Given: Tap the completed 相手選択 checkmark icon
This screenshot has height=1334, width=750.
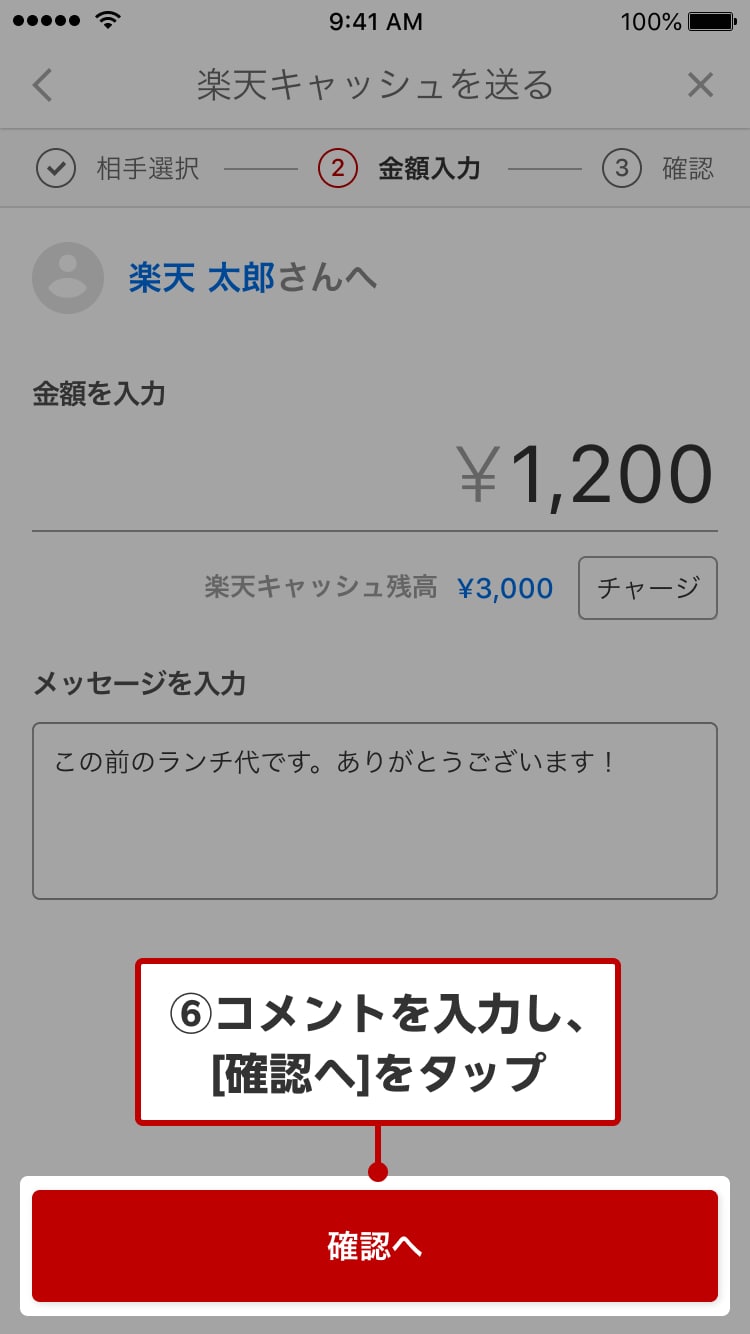Looking at the screenshot, I should 55,168.
